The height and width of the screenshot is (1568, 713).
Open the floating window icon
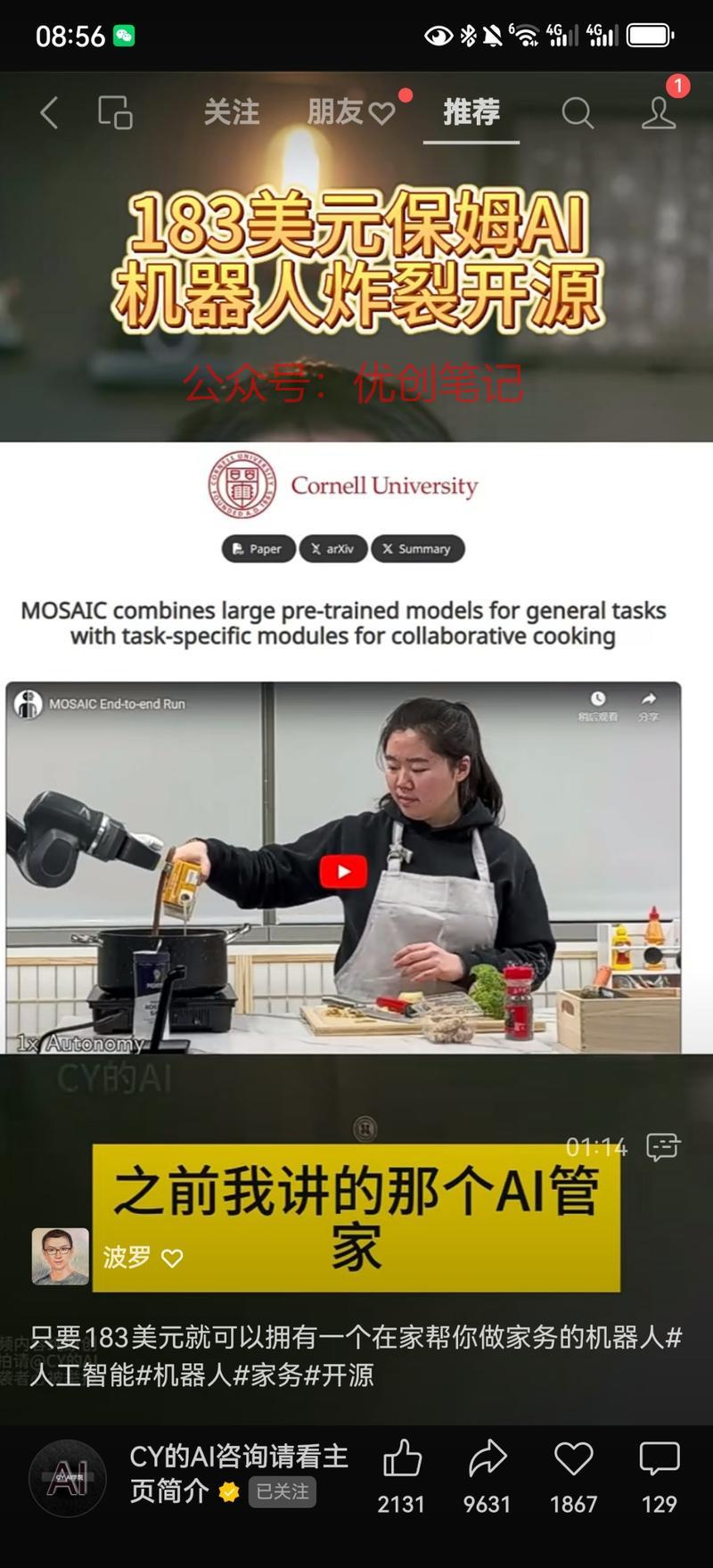pyautogui.click(x=115, y=113)
